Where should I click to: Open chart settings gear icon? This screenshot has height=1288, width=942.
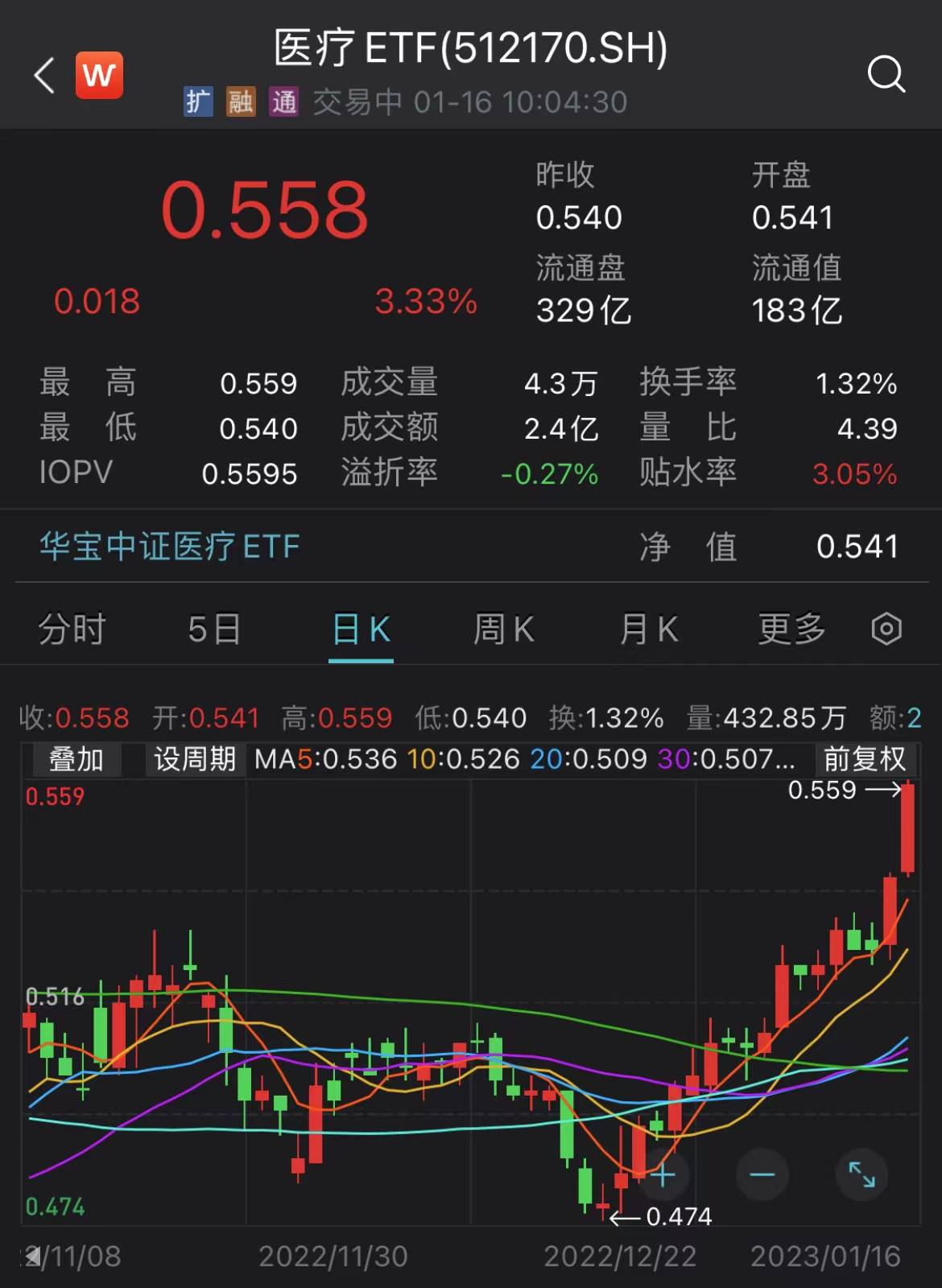point(886,630)
